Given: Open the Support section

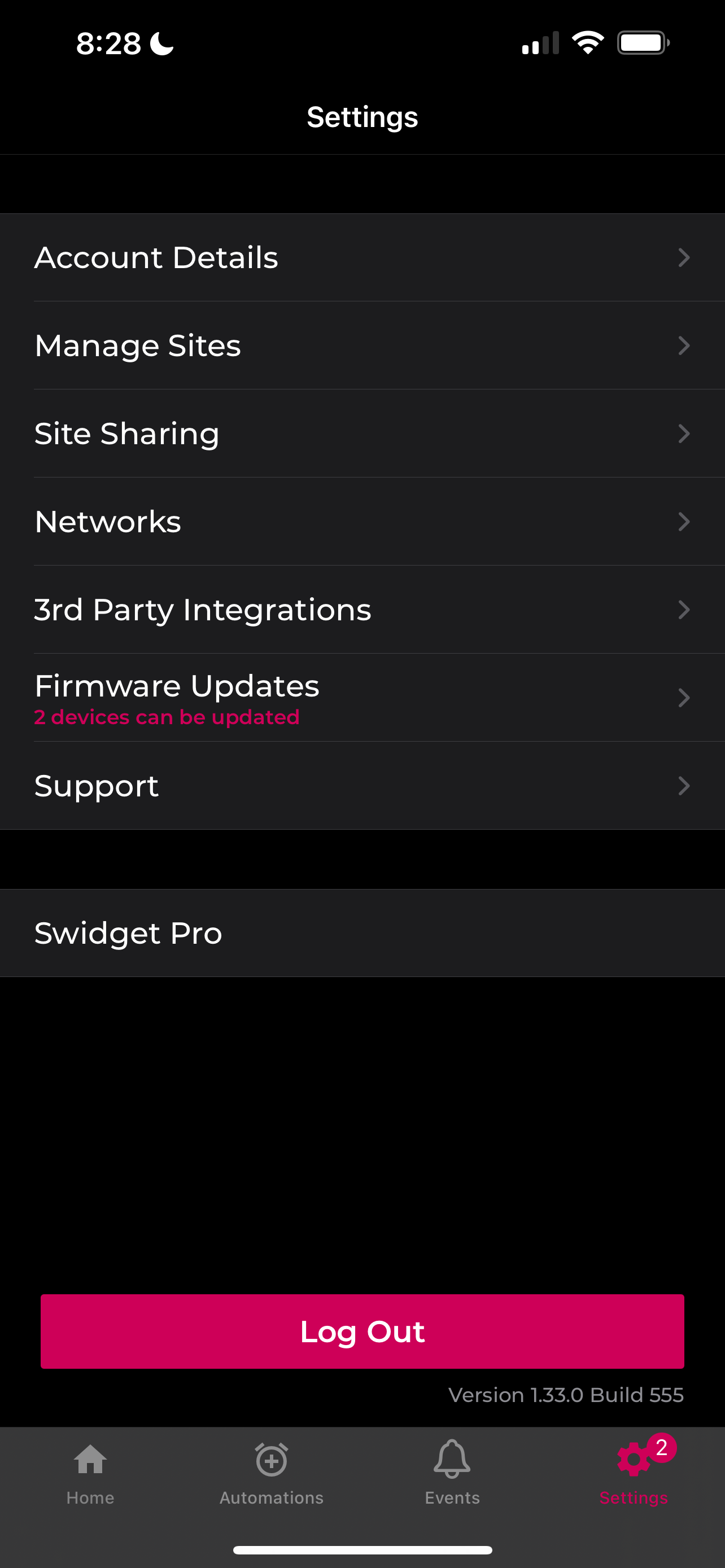Looking at the screenshot, I should (x=362, y=786).
